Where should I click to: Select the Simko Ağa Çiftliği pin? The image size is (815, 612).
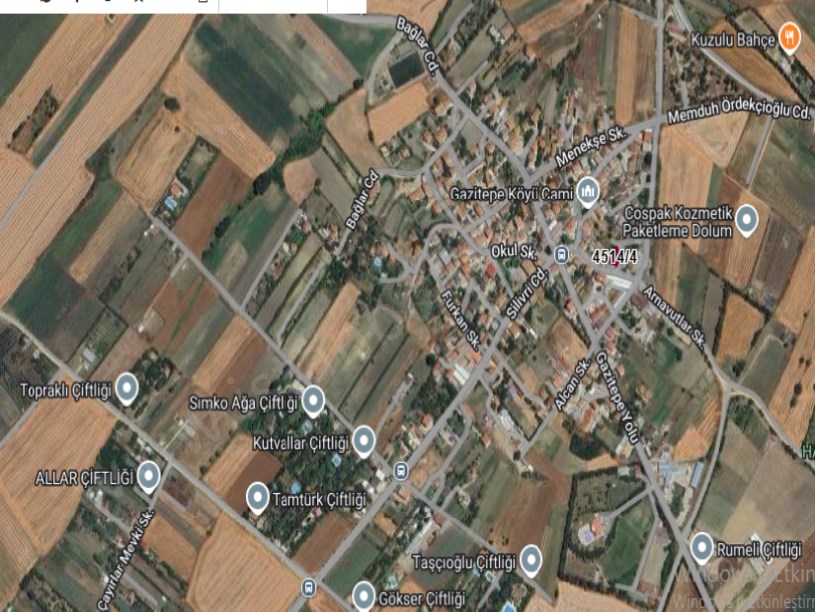click(x=313, y=401)
